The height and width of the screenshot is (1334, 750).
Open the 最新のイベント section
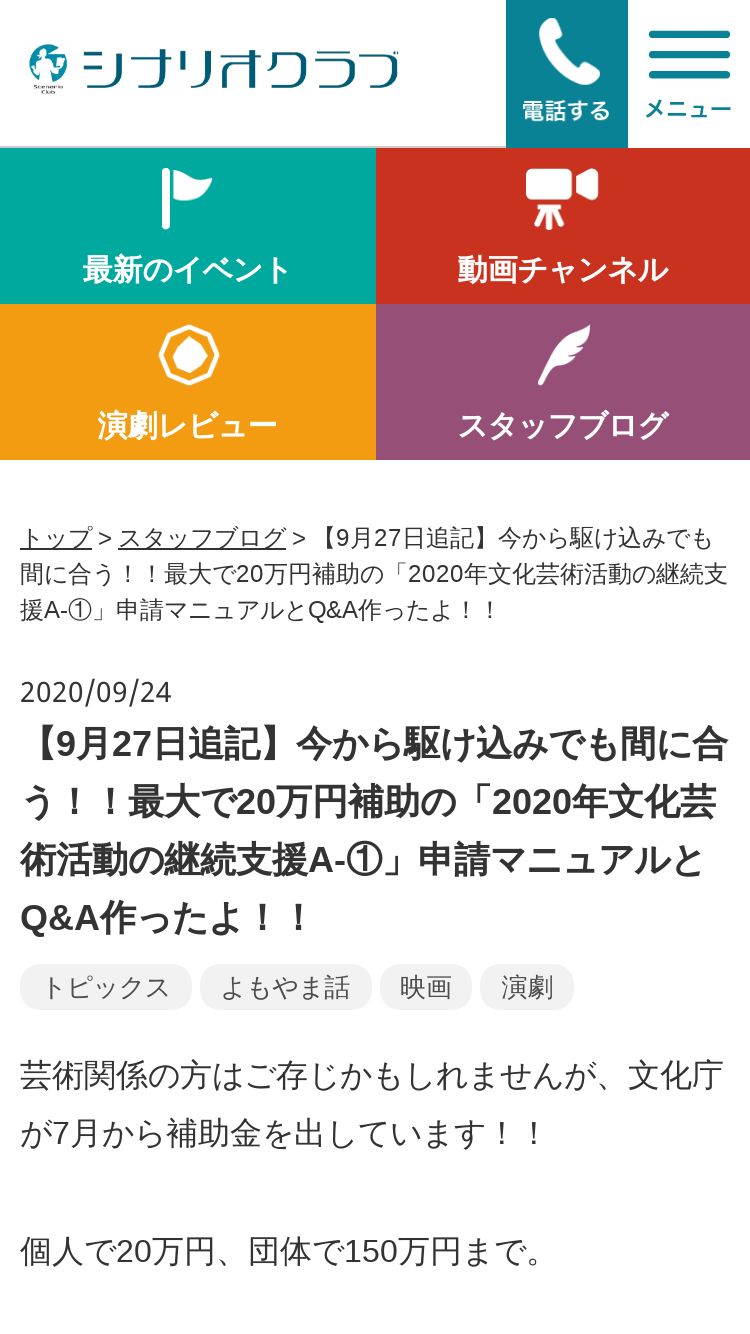click(188, 226)
